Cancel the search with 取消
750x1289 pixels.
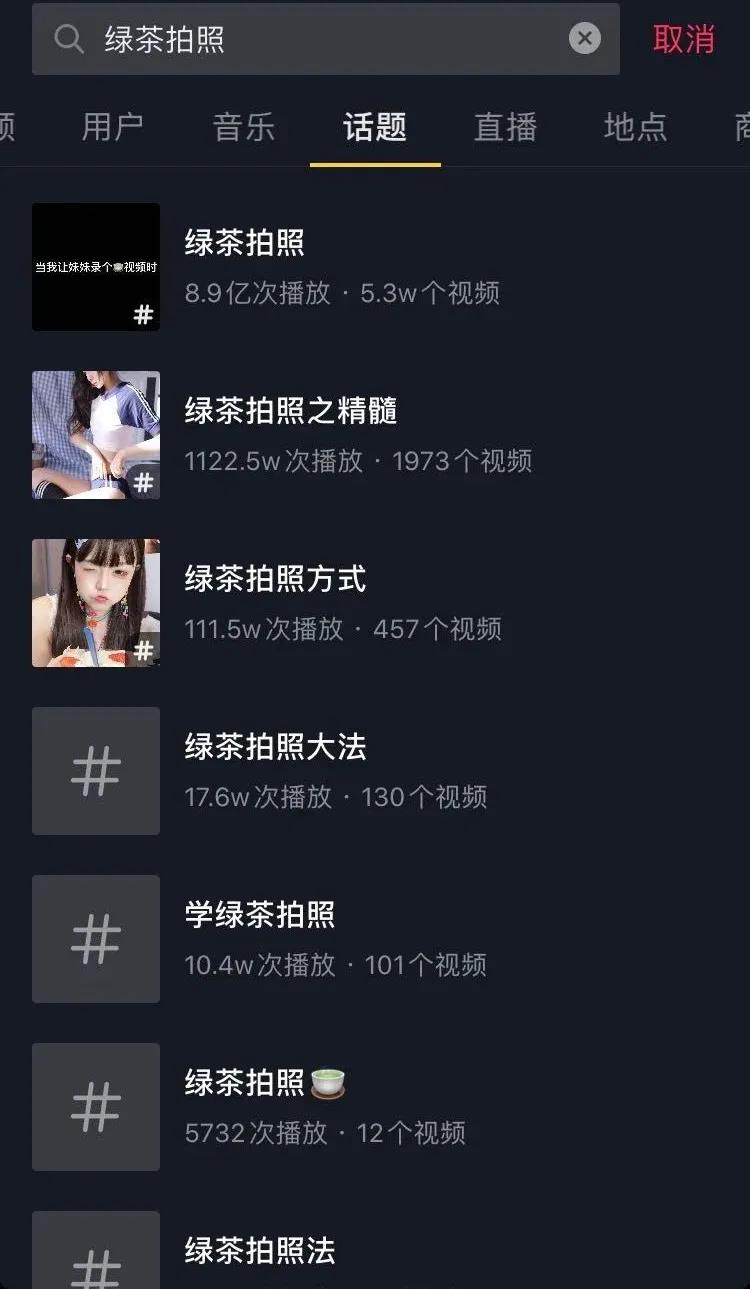tap(684, 39)
